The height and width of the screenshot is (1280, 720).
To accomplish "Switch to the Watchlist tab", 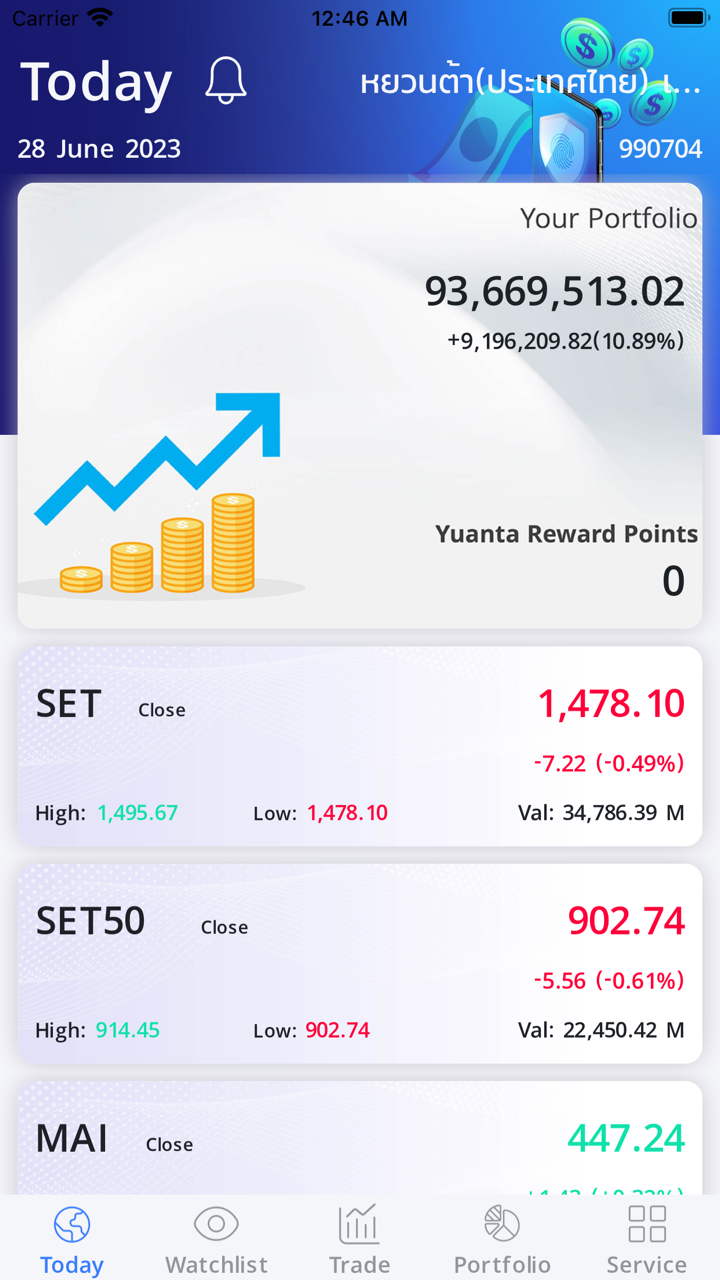I will coord(216,1238).
